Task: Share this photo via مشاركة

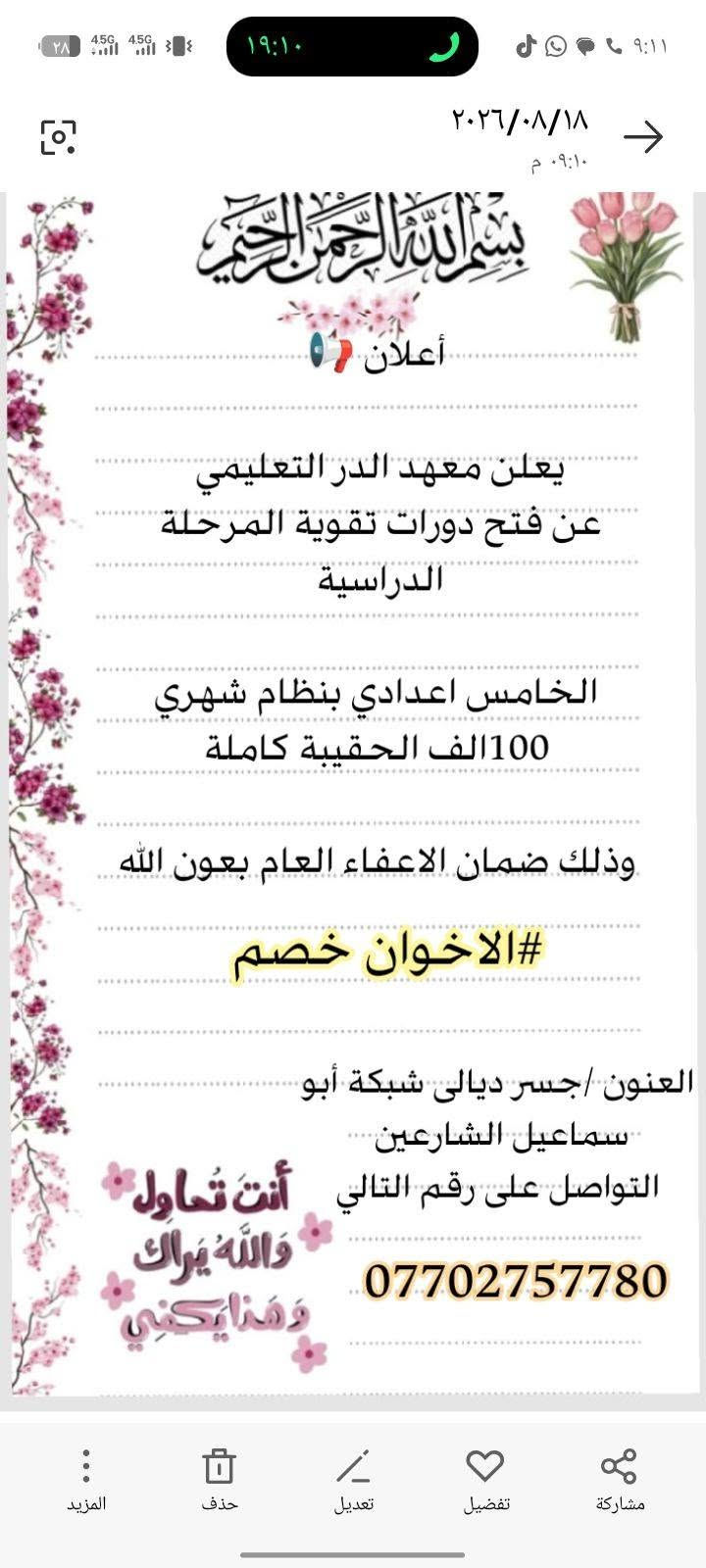Action: [x=620, y=1481]
